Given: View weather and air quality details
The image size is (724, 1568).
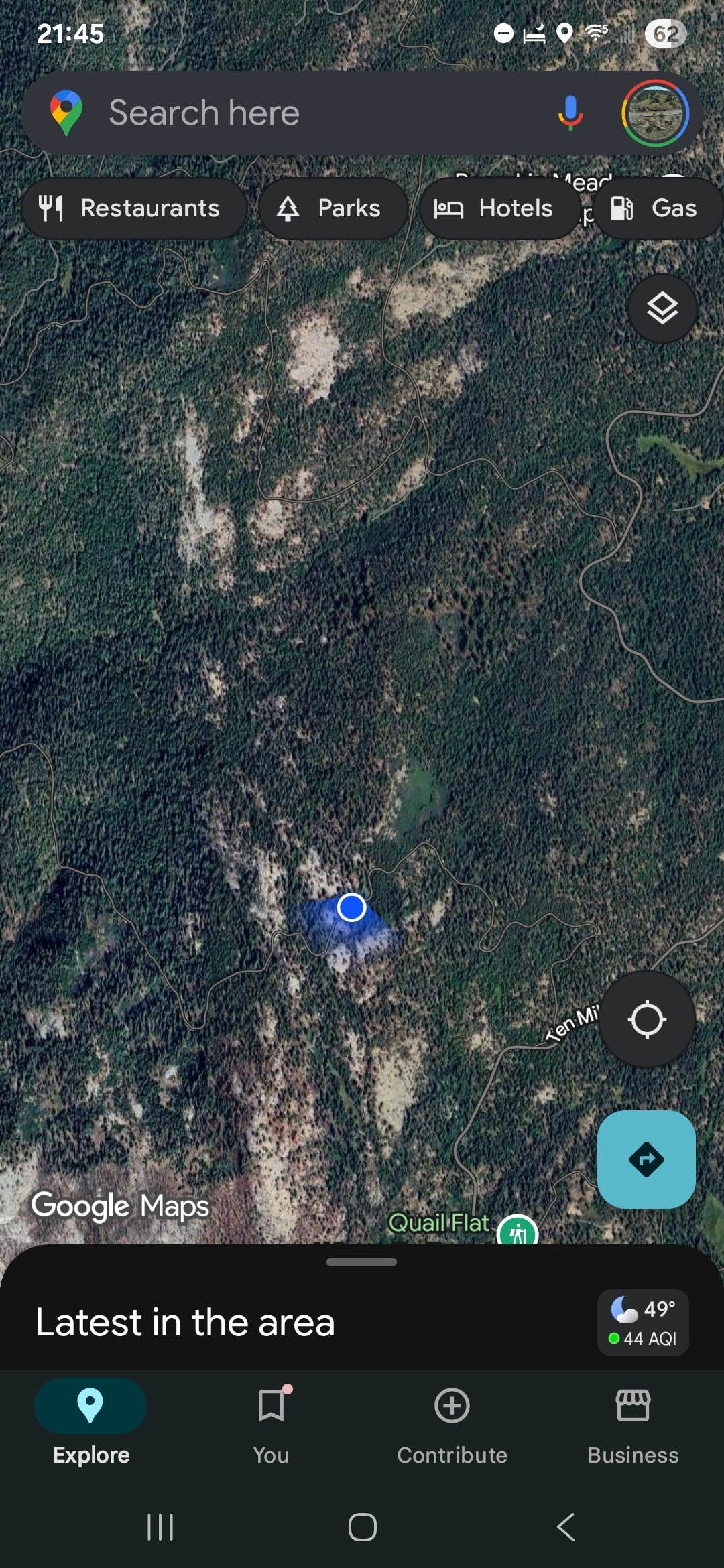Looking at the screenshot, I should [643, 1323].
